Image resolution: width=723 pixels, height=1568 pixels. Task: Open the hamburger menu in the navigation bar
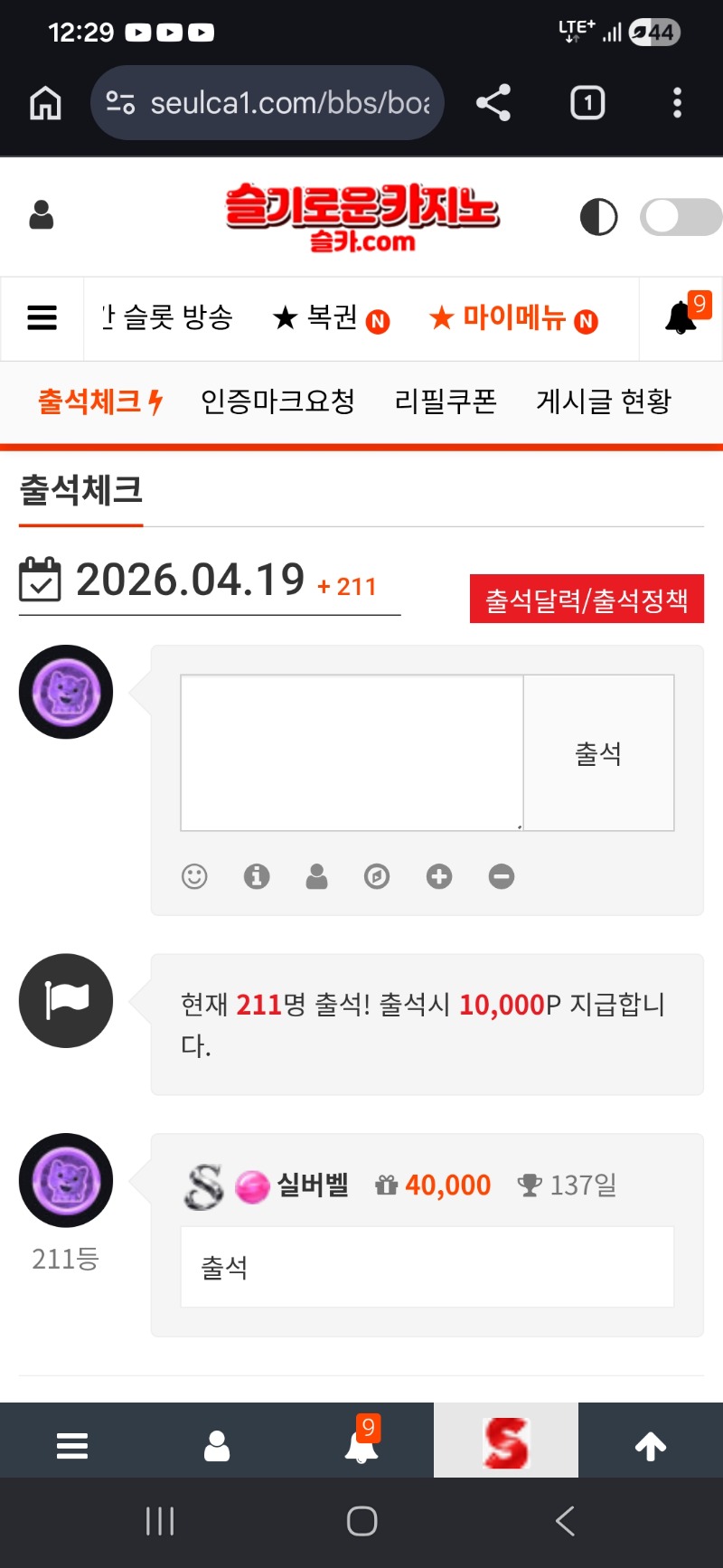[42, 318]
